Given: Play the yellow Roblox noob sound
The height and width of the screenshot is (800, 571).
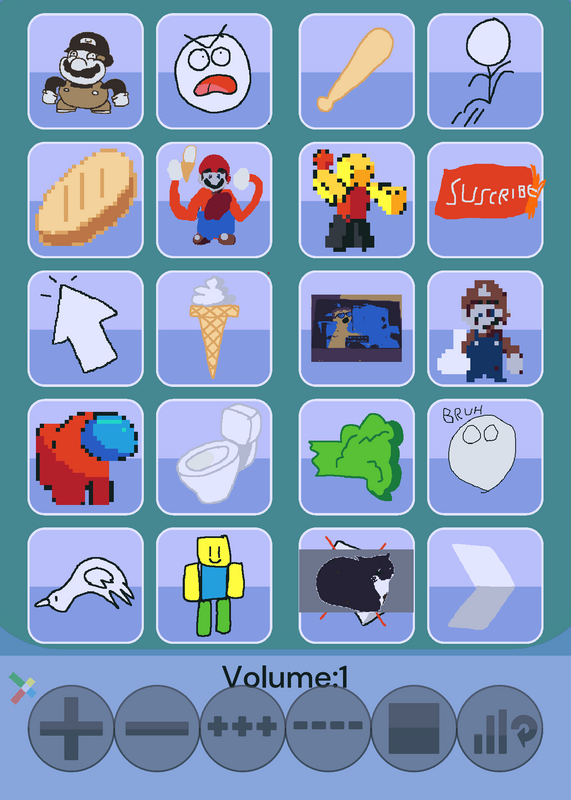Looking at the screenshot, I should click(x=214, y=586).
